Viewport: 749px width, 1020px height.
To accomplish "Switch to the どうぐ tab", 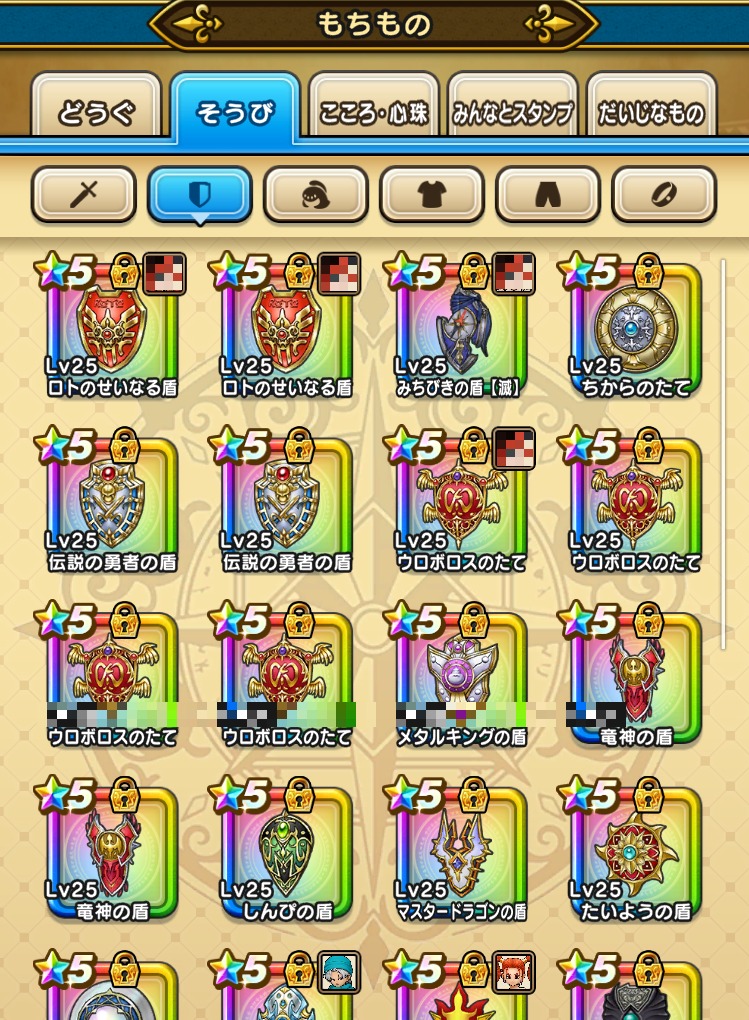I will click(96, 112).
